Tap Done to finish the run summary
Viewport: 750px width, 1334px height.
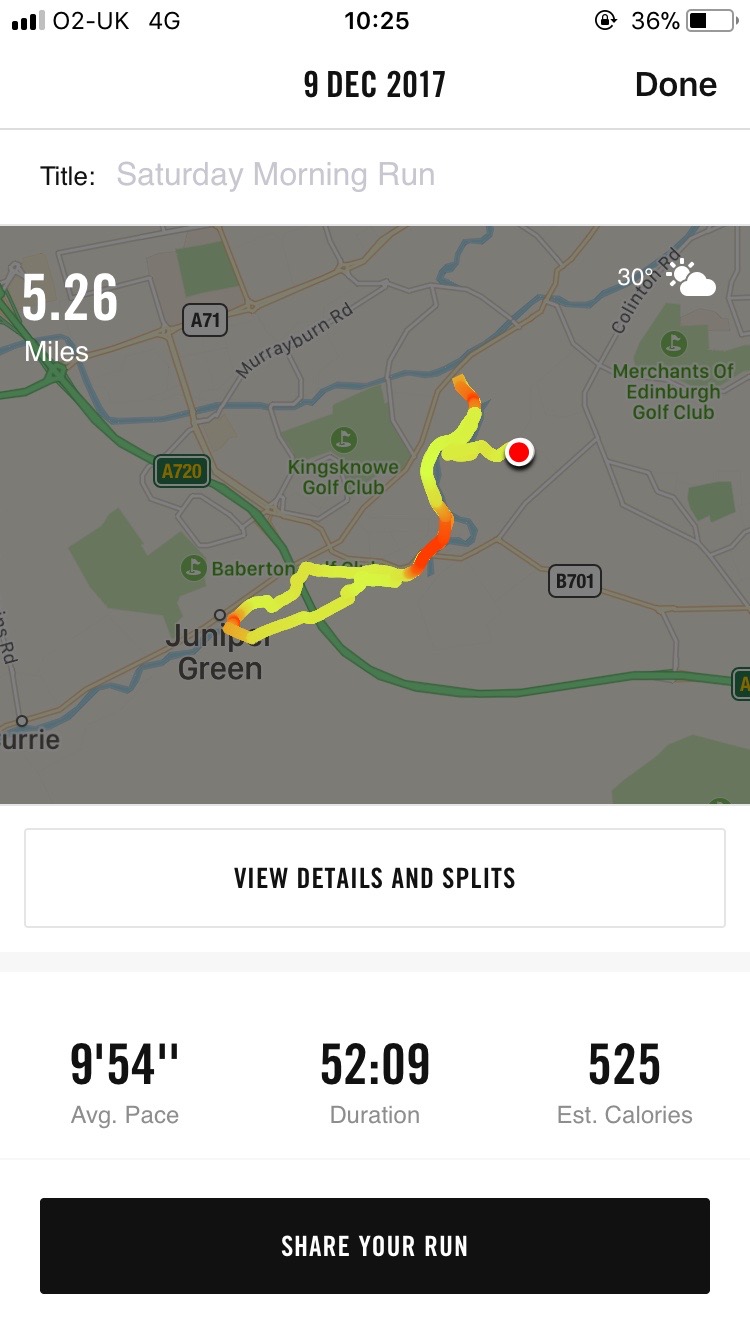(675, 85)
